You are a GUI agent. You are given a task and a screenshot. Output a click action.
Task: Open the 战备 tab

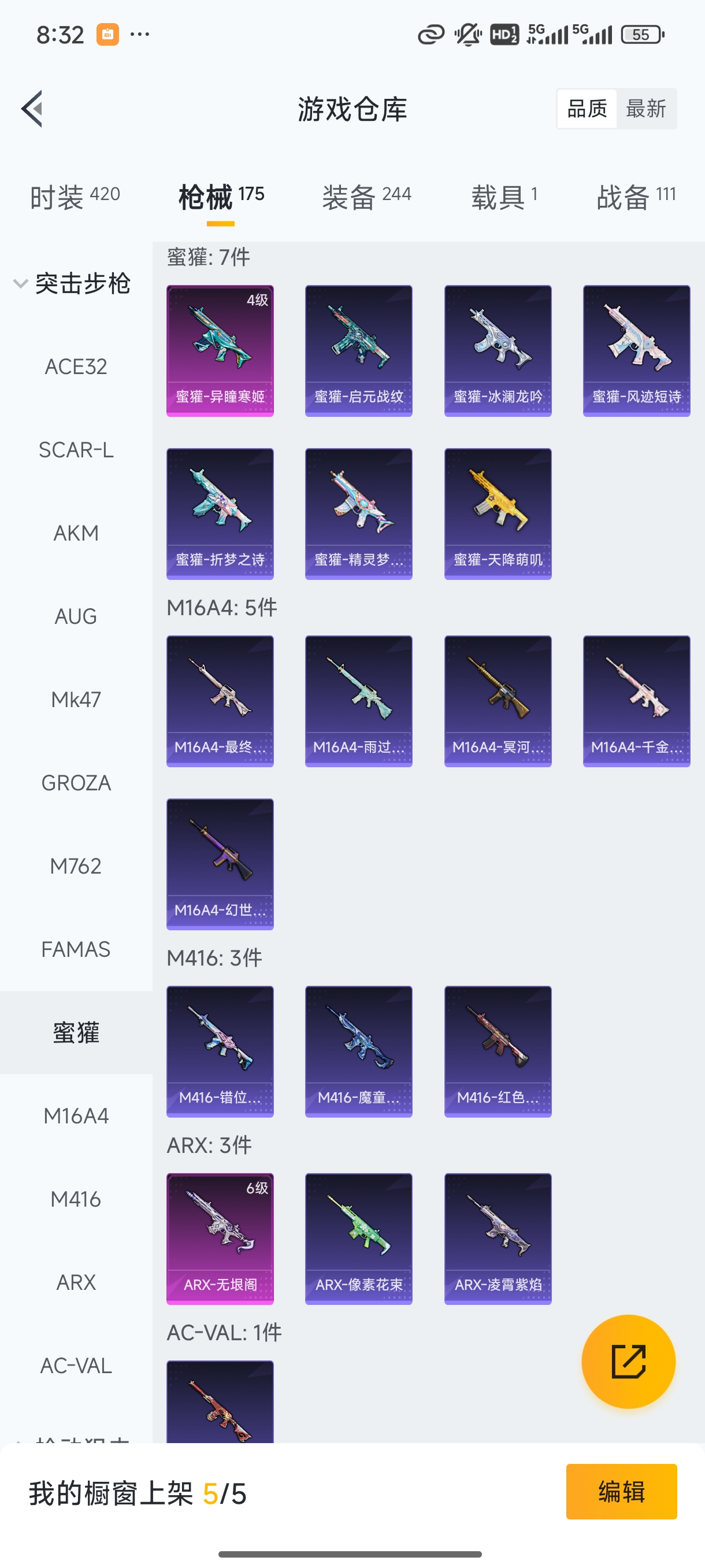tap(636, 197)
